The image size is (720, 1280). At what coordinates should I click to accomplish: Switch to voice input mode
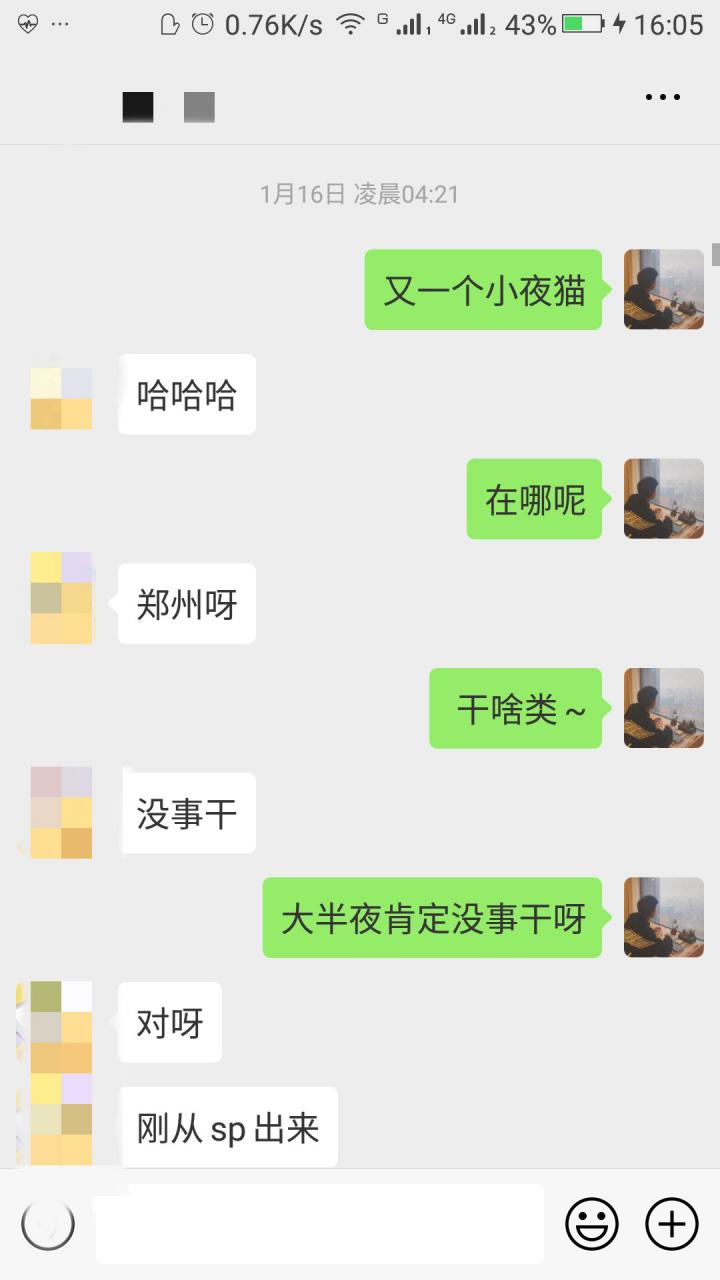pos(48,1223)
